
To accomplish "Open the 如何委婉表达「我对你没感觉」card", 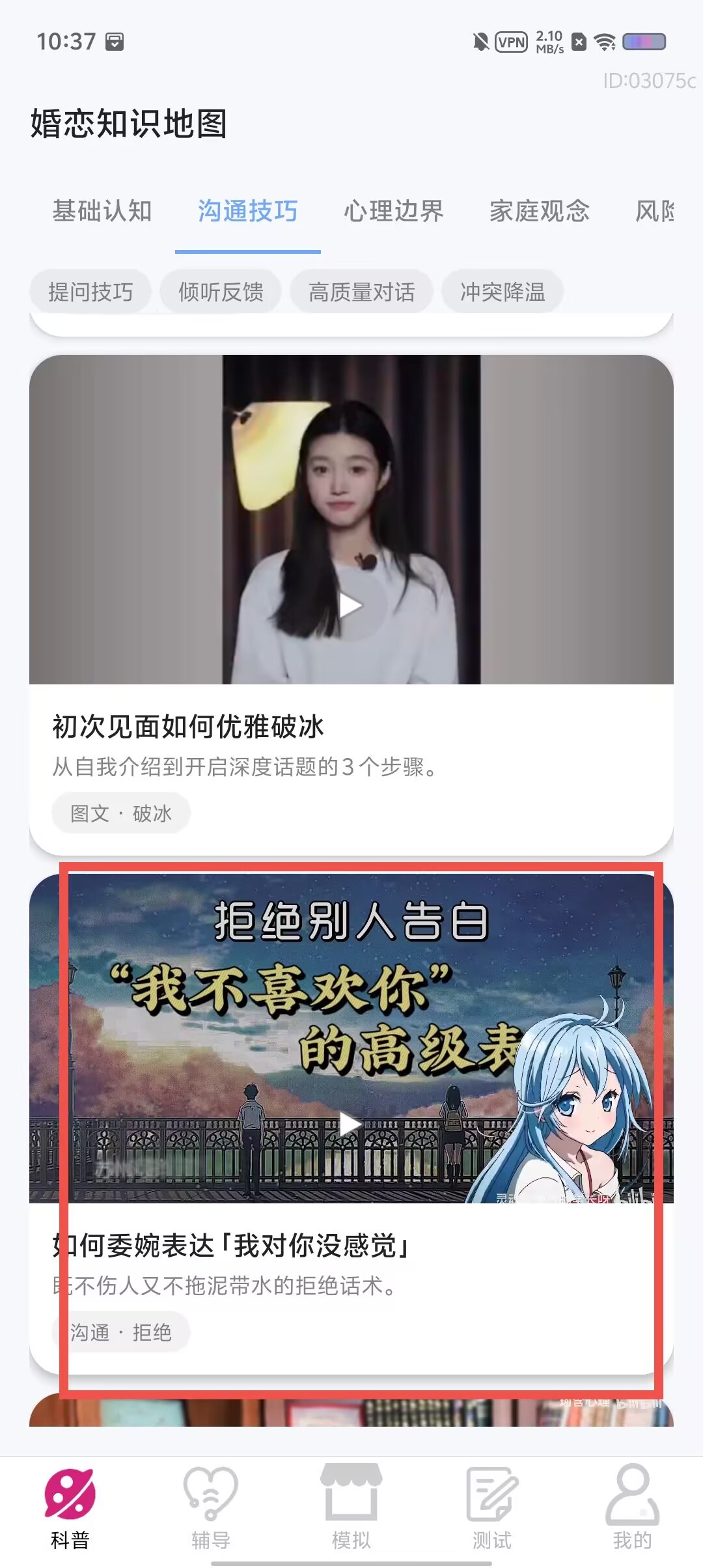I will [x=351, y=1125].
